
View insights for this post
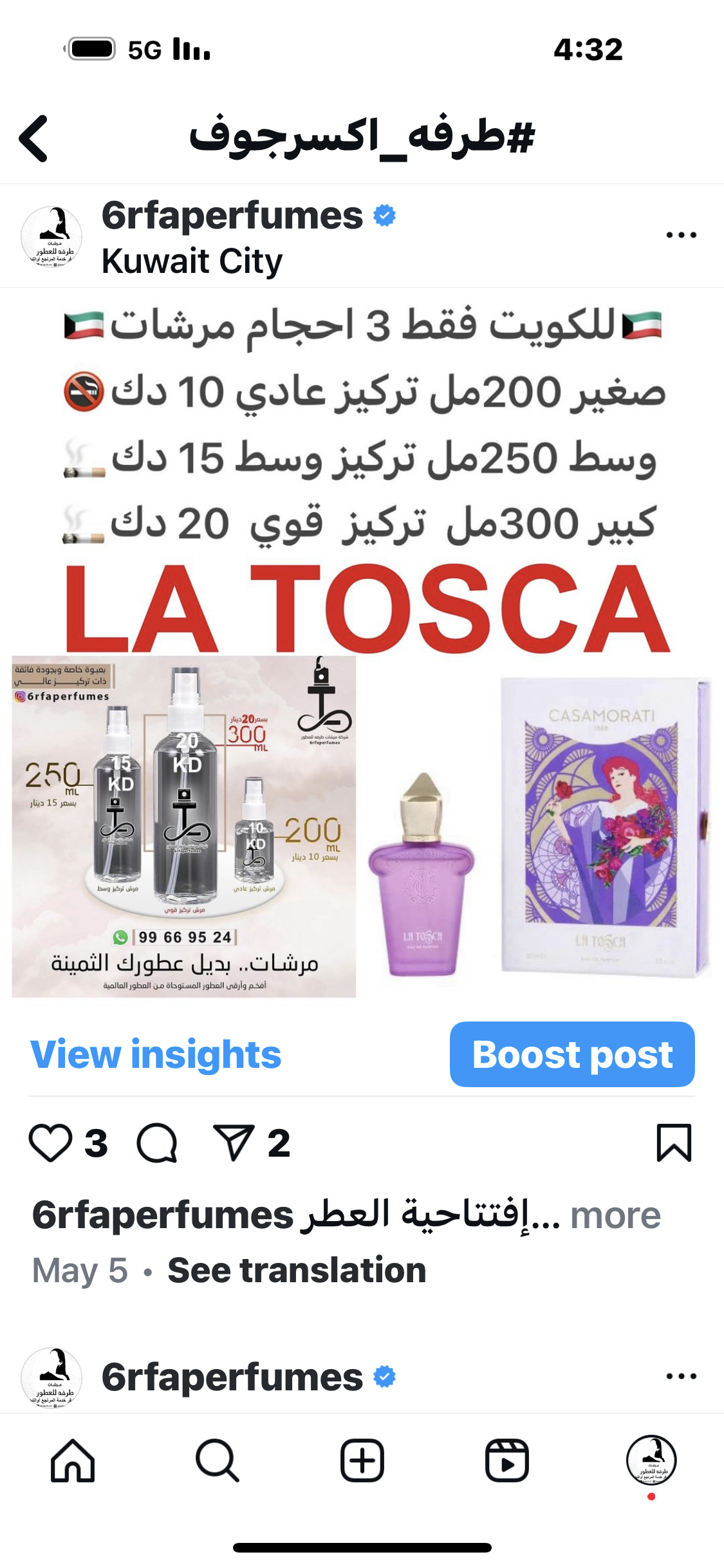156,1054
